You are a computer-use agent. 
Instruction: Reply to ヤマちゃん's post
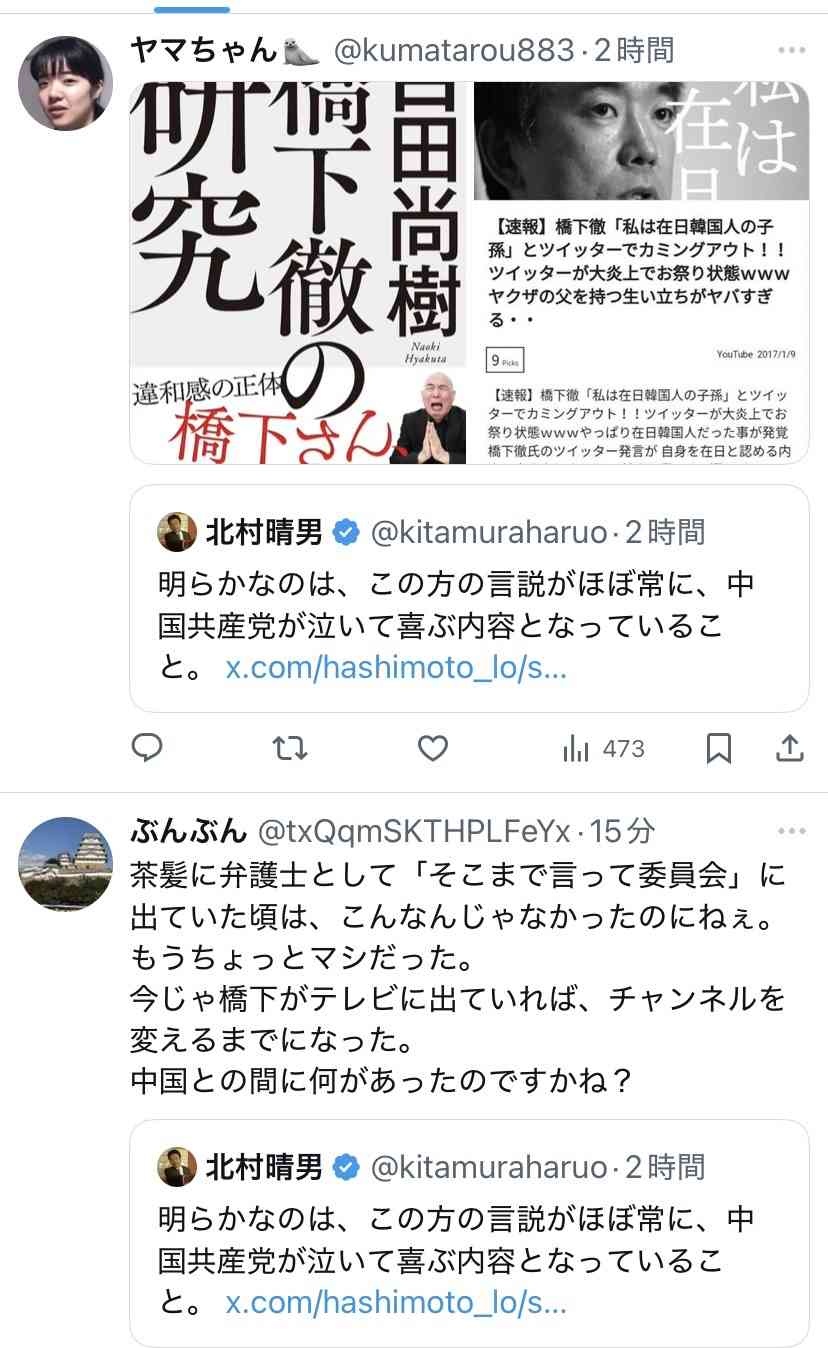148,748
